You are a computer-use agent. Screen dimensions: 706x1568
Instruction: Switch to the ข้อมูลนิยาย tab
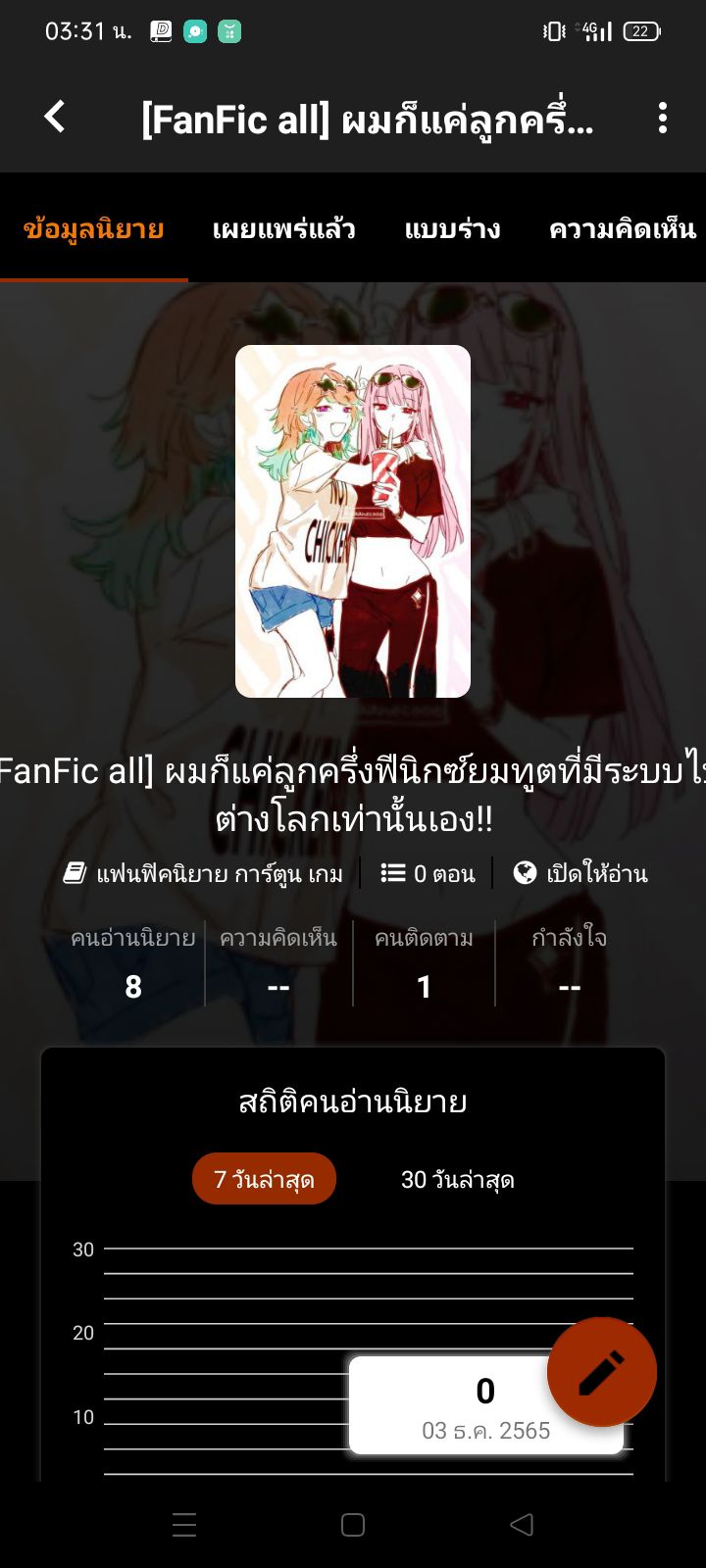pyautogui.click(x=93, y=229)
